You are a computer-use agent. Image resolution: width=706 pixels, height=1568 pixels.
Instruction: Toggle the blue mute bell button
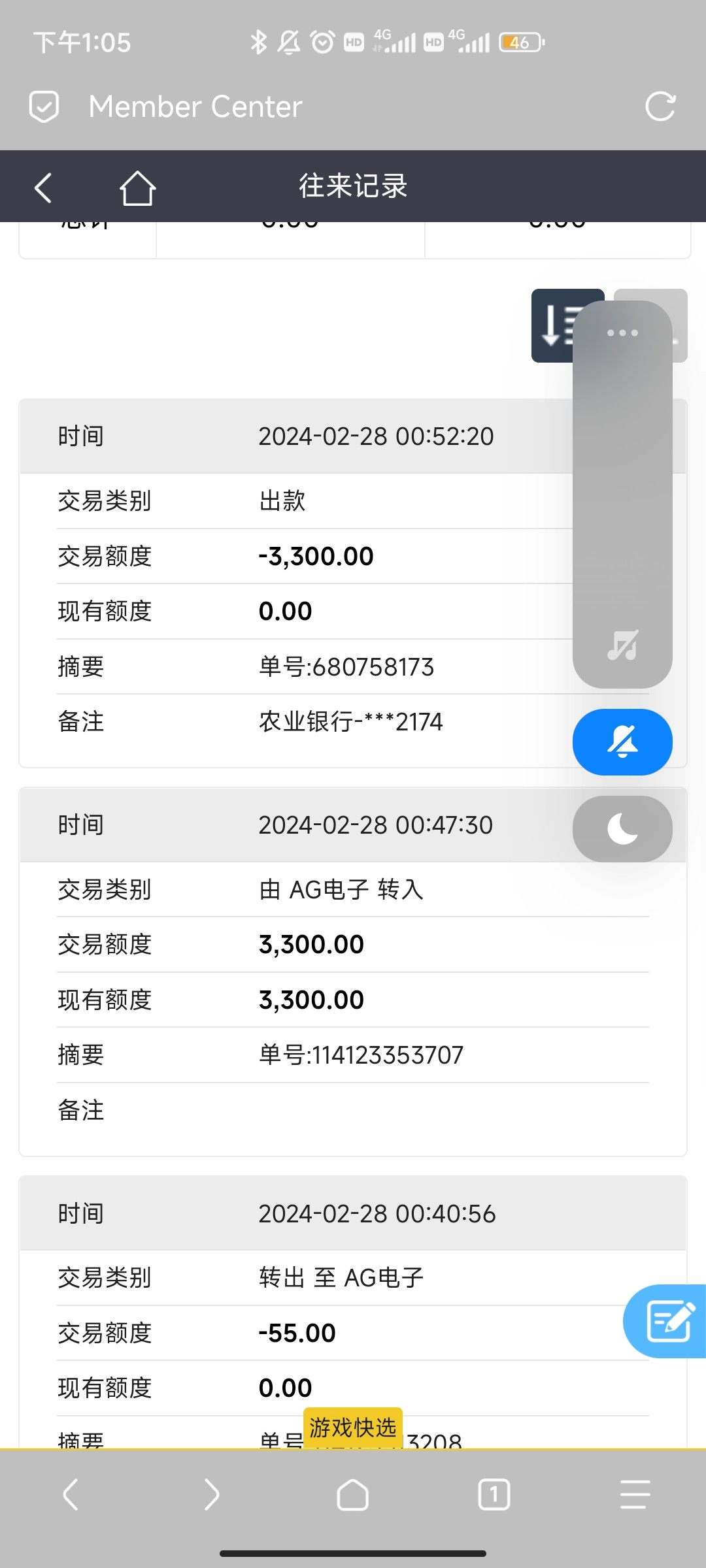pyautogui.click(x=622, y=742)
